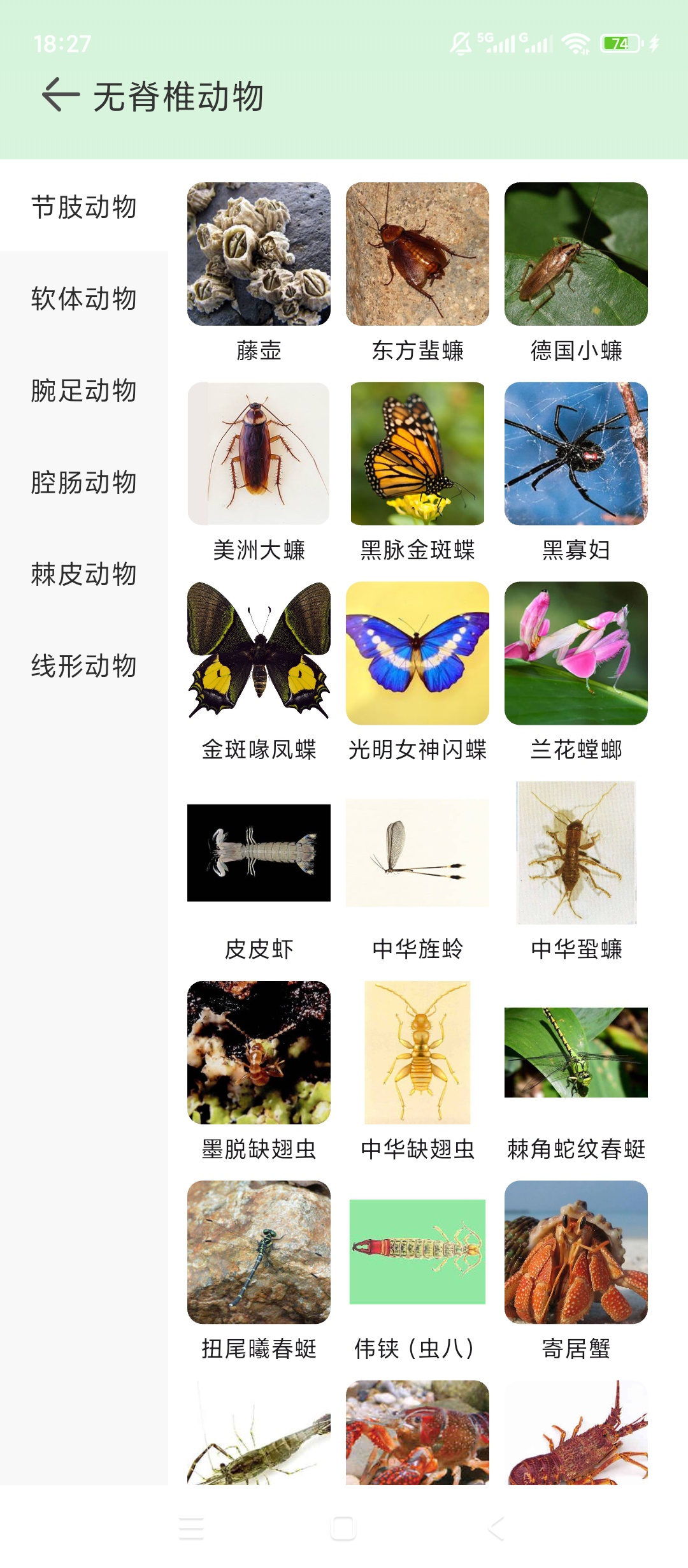
Task: Open the 中华蛩蠊 tile
Action: [x=576, y=871]
